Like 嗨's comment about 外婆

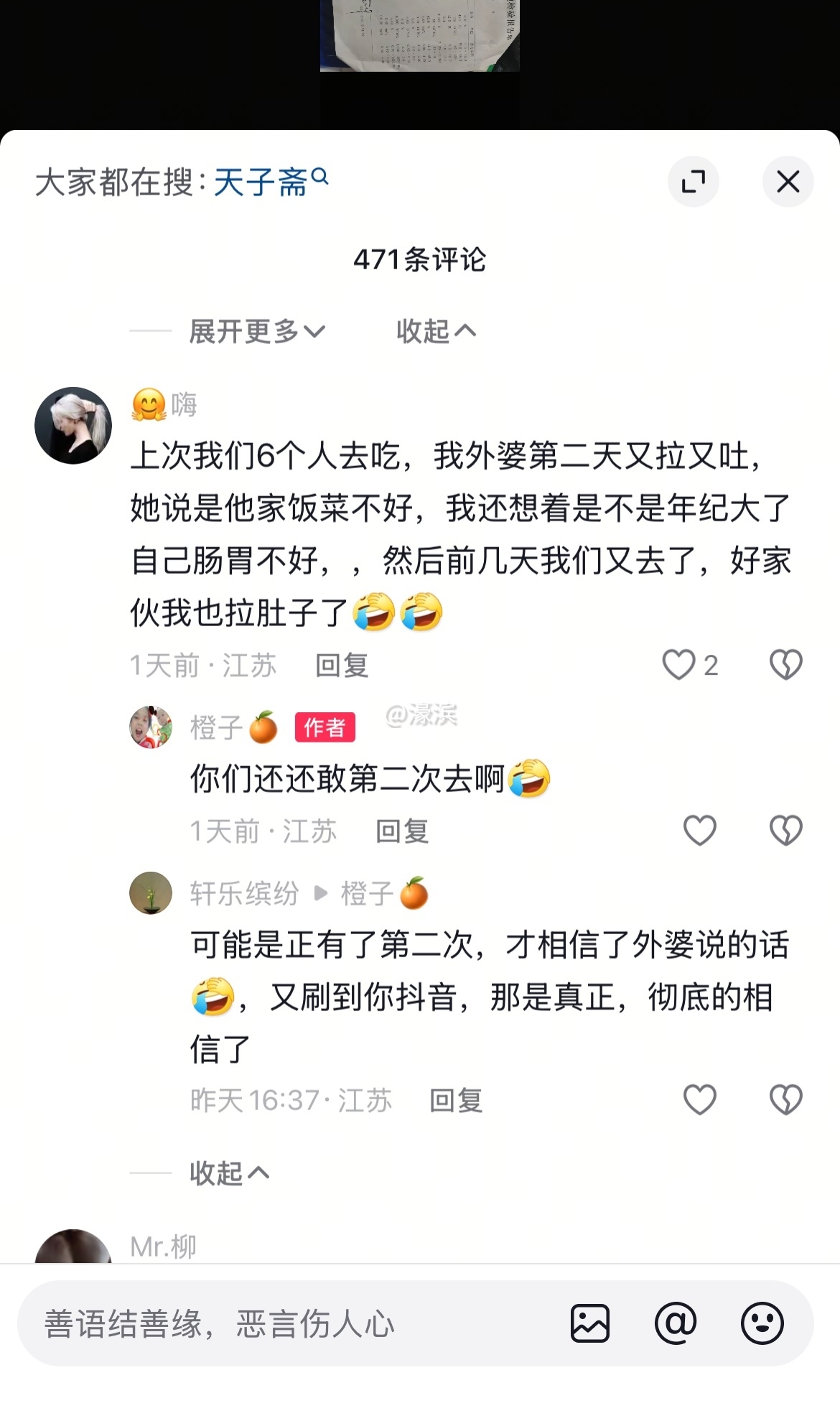click(x=678, y=665)
